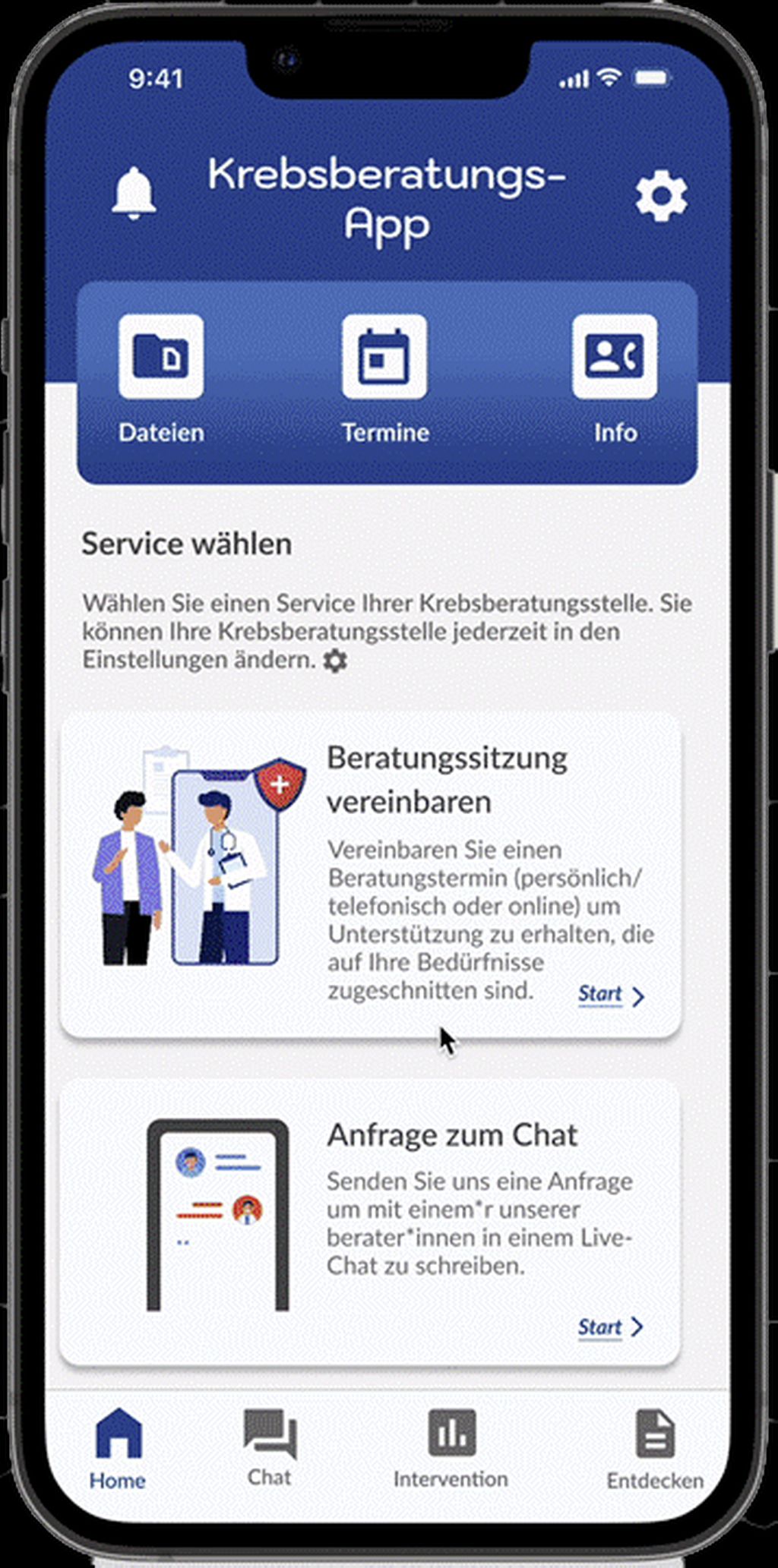Tap Start under Anfrage zum Chat

pos(610,1327)
